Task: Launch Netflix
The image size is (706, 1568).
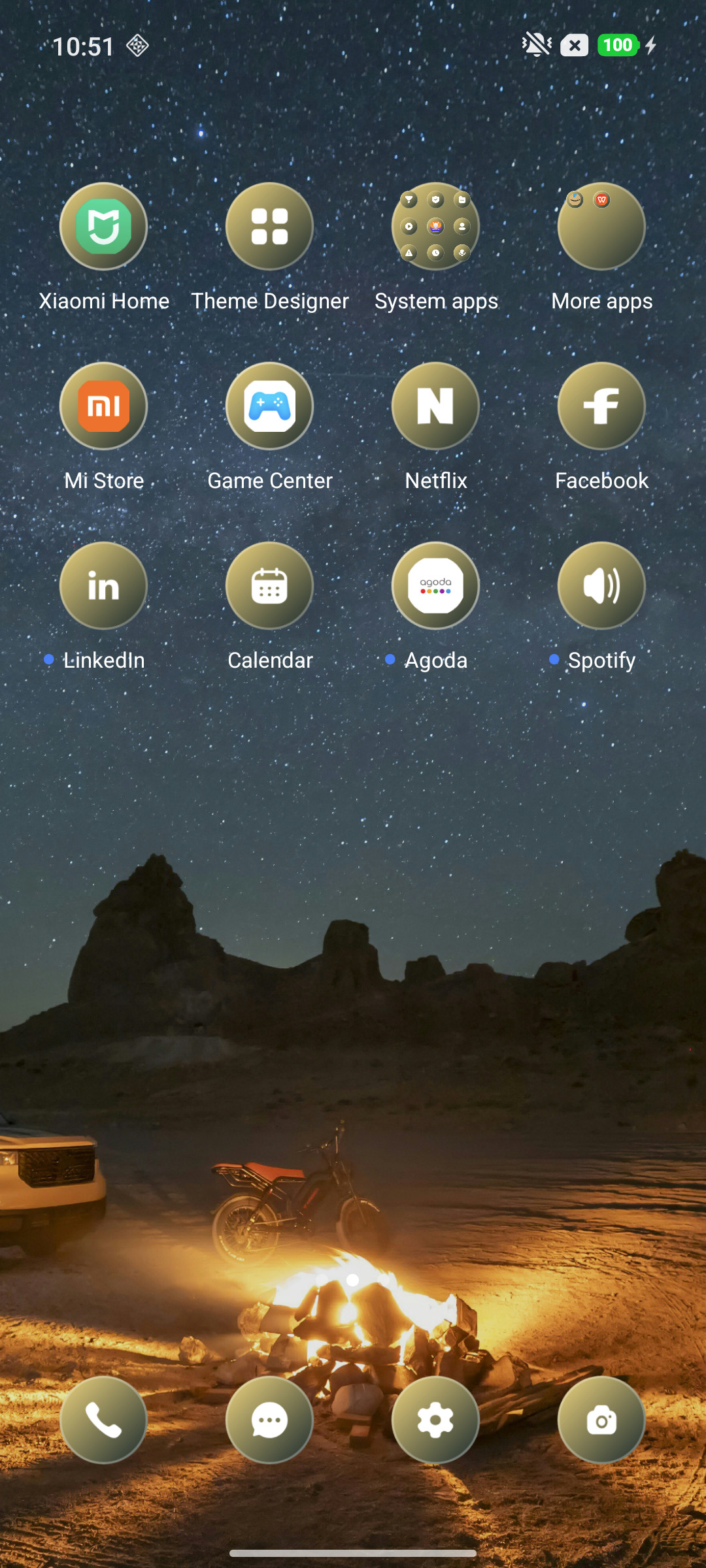Action: pos(435,406)
